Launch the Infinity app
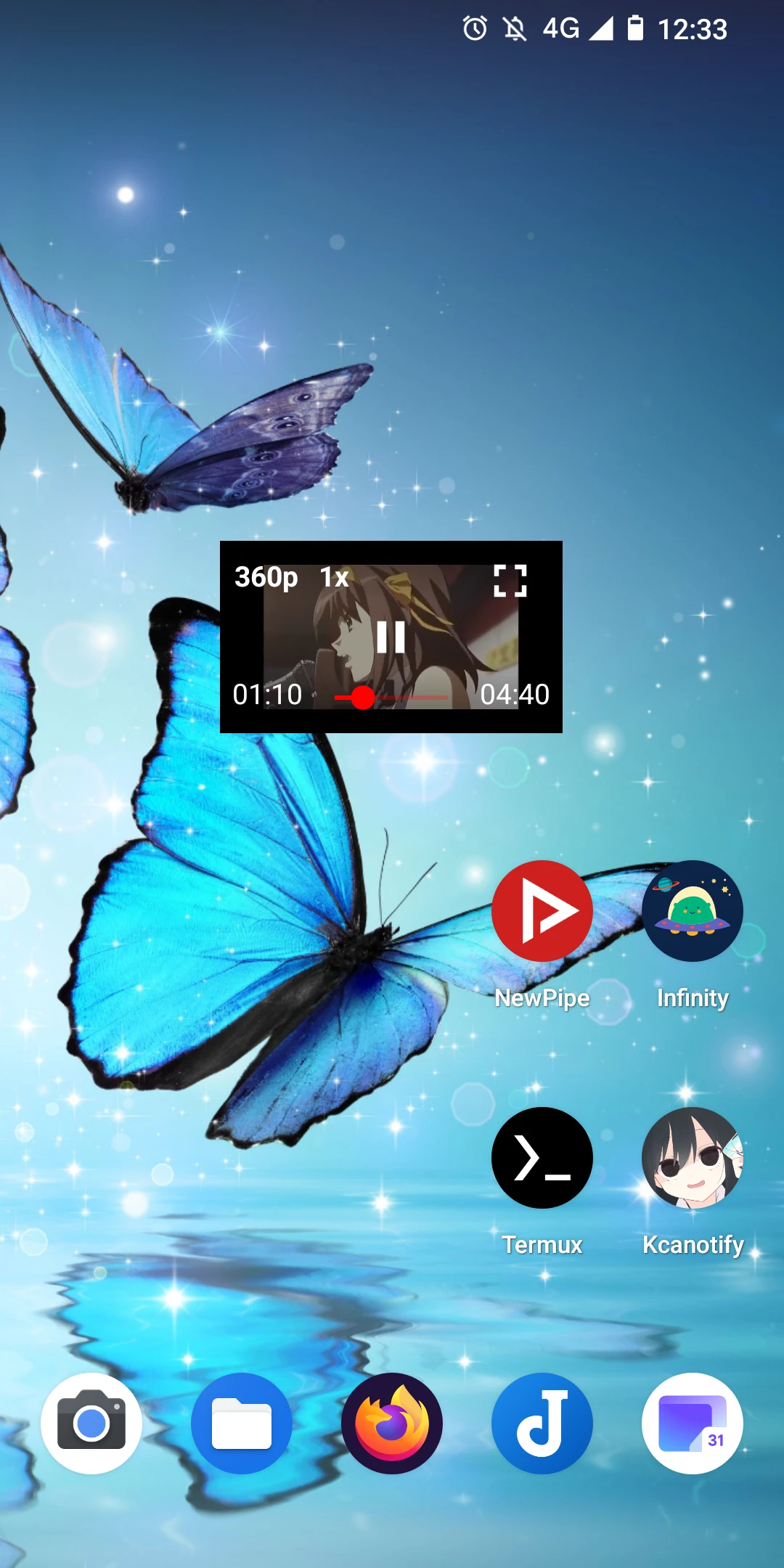Screen dimensions: 784x1568 tap(692, 912)
